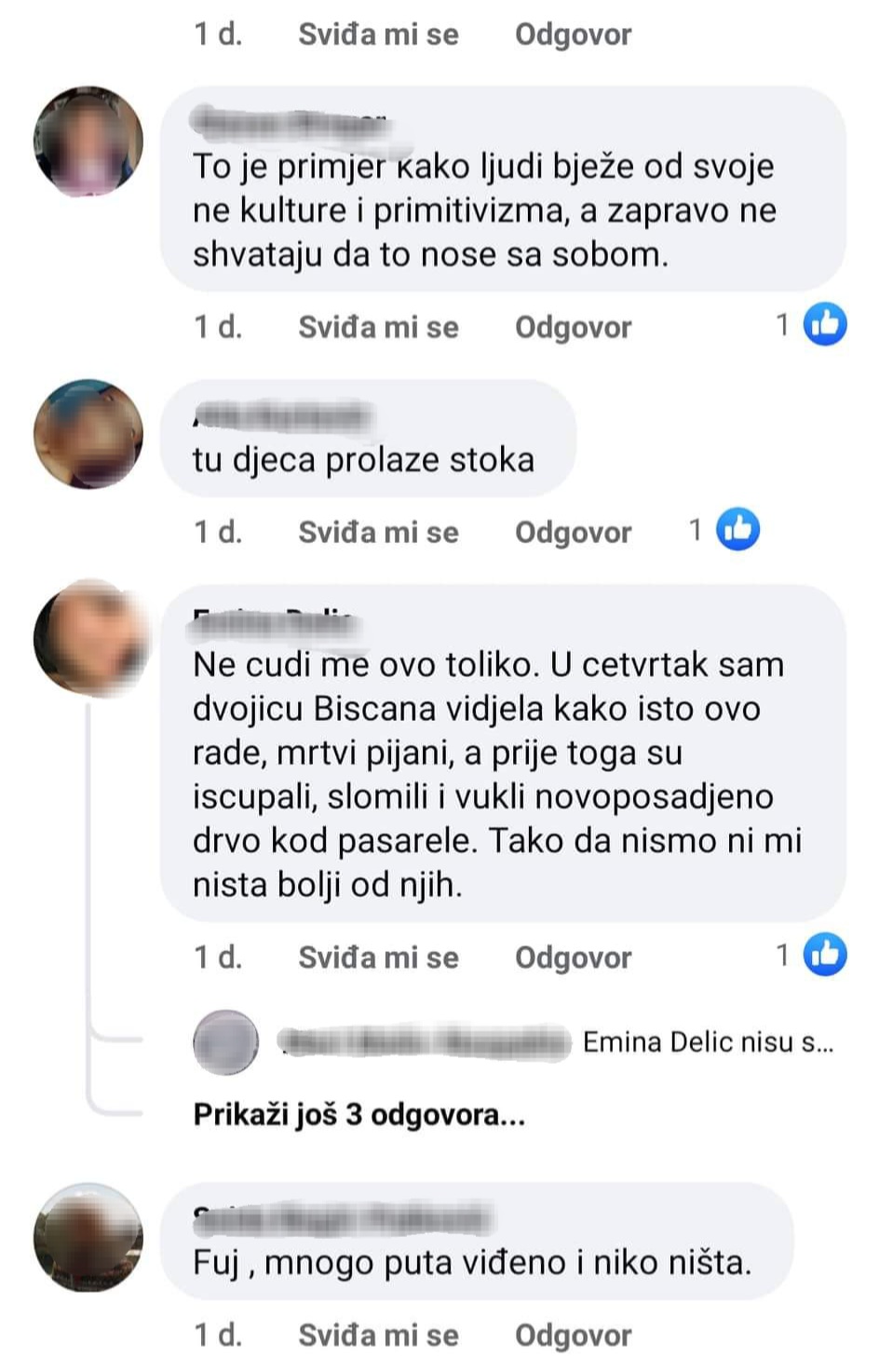Viewport: 879px width, 1372px height.
Task: Like the comment starting "To je primjer kako ljudi"
Action: pyautogui.click(x=378, y=327)
